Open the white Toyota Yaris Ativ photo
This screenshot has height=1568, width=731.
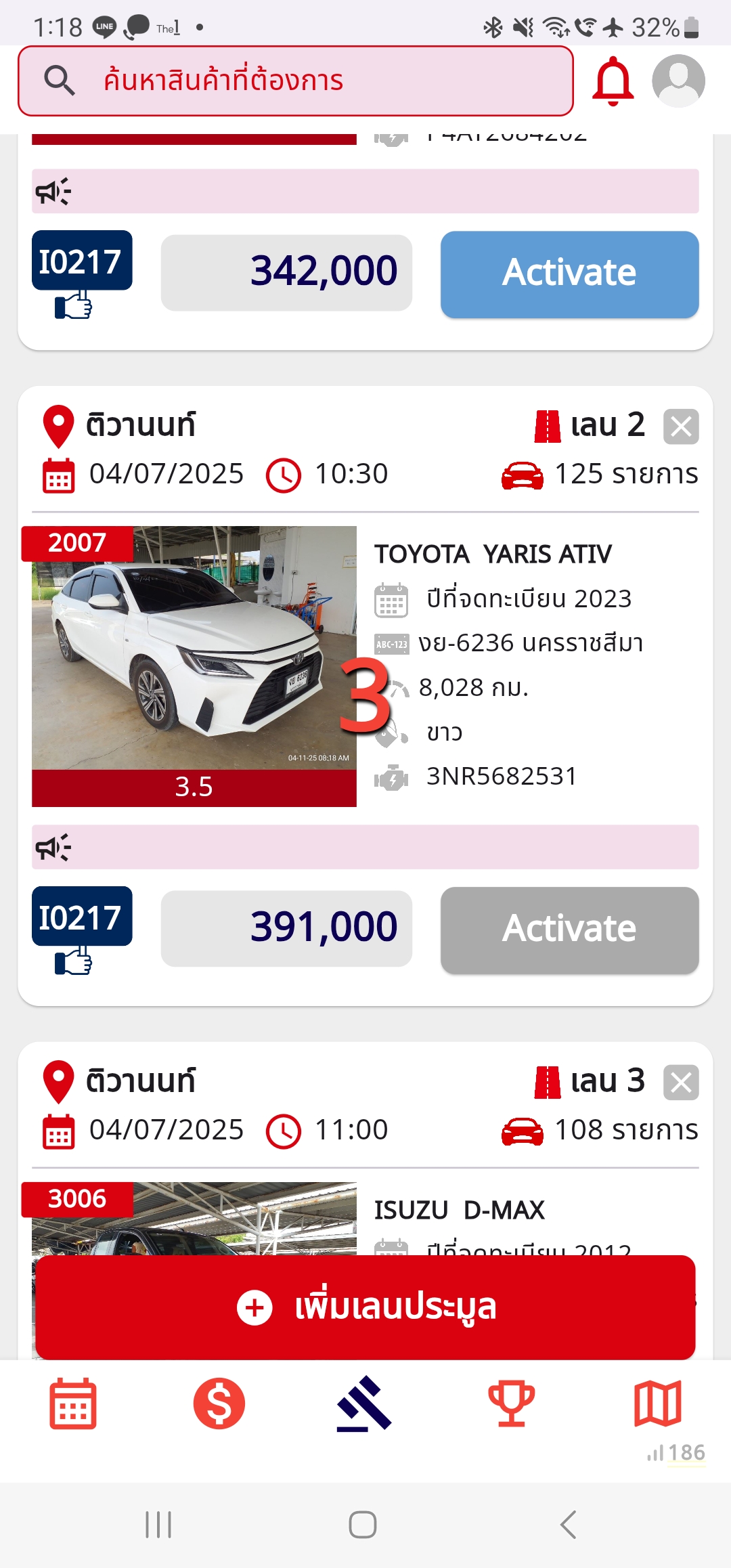[x=194, y=648]
